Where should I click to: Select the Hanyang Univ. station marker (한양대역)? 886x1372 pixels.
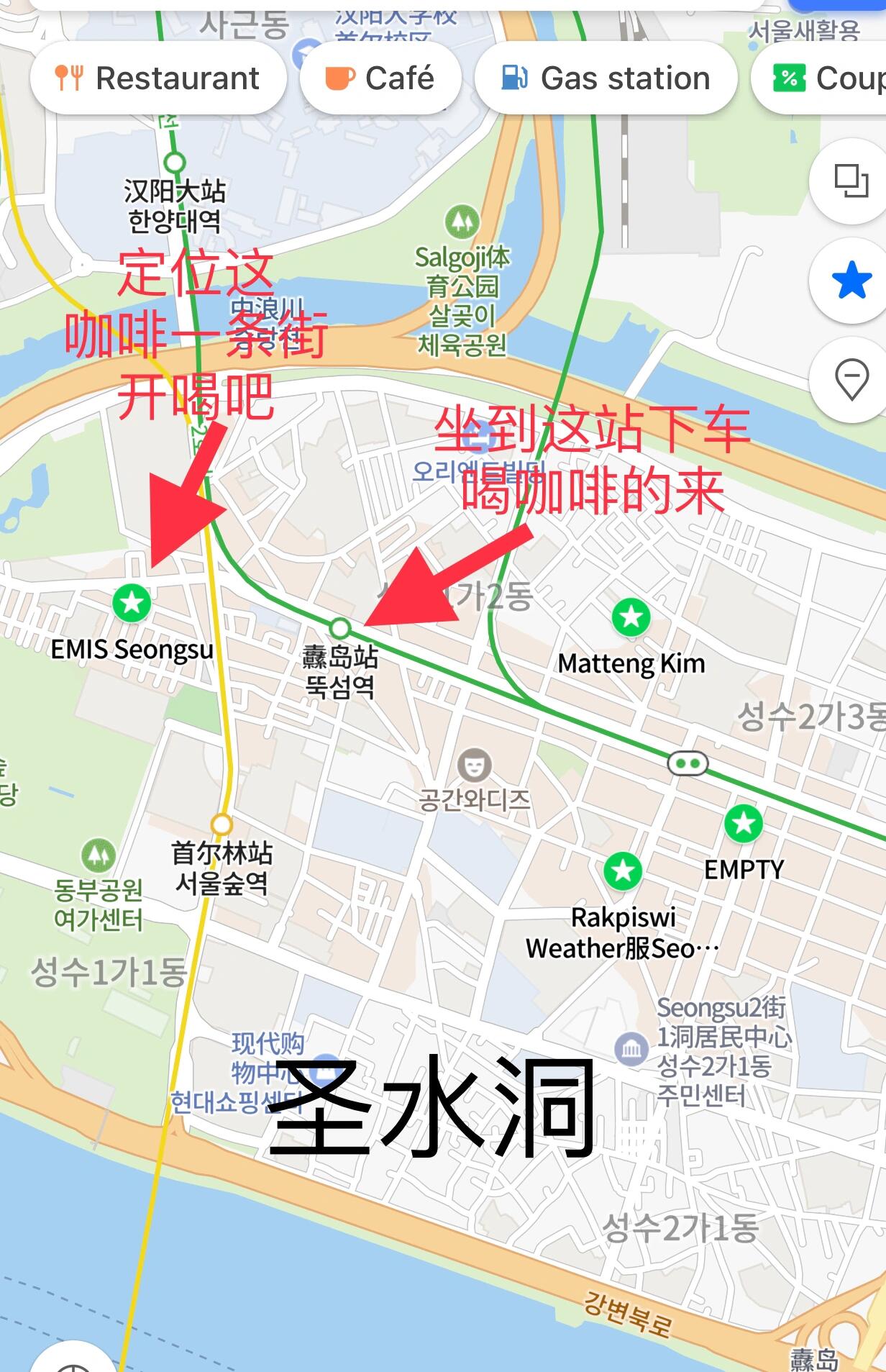click(174, 162)
